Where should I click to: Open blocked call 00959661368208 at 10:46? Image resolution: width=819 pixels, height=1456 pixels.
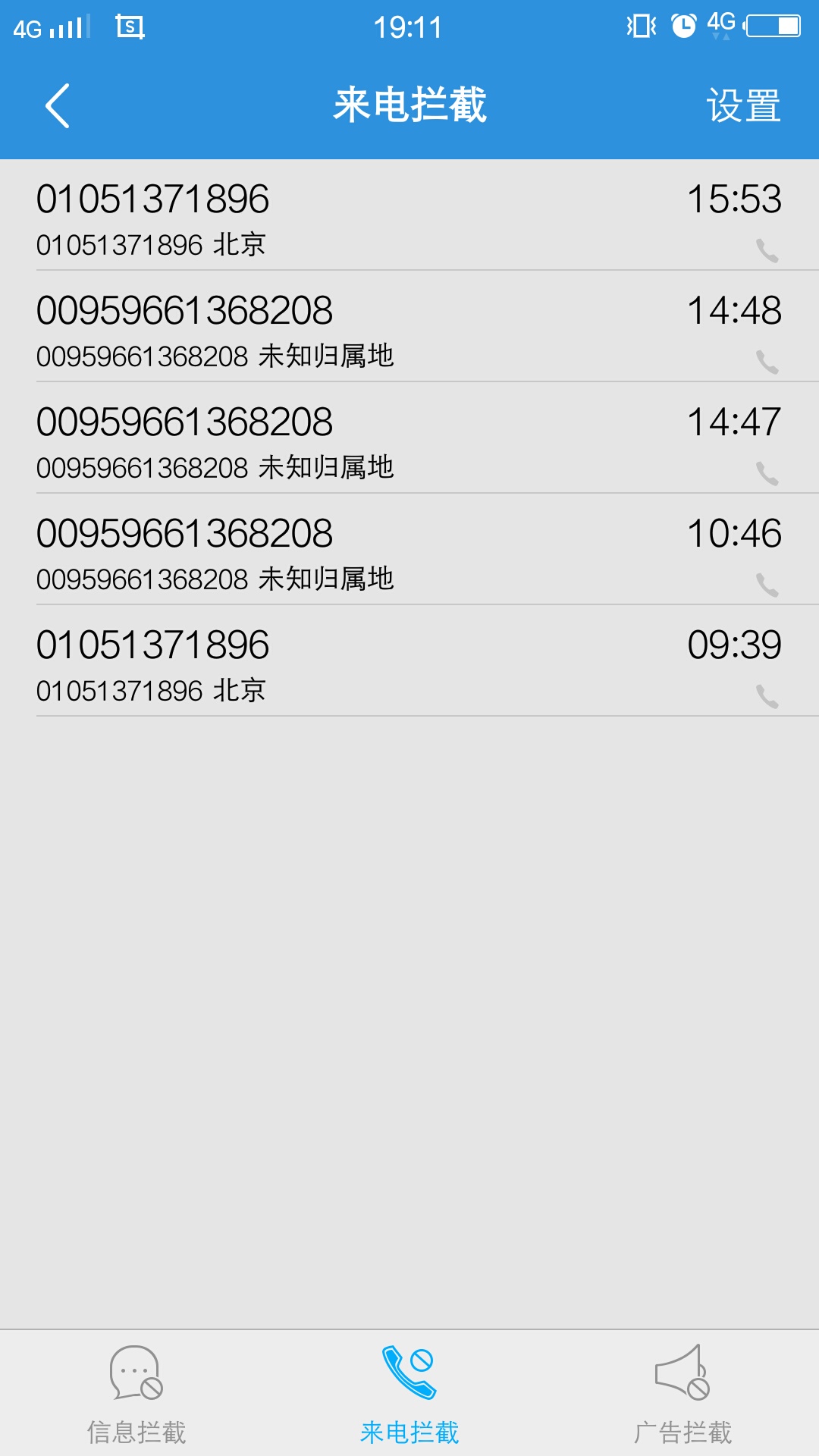tap(409, 550)
